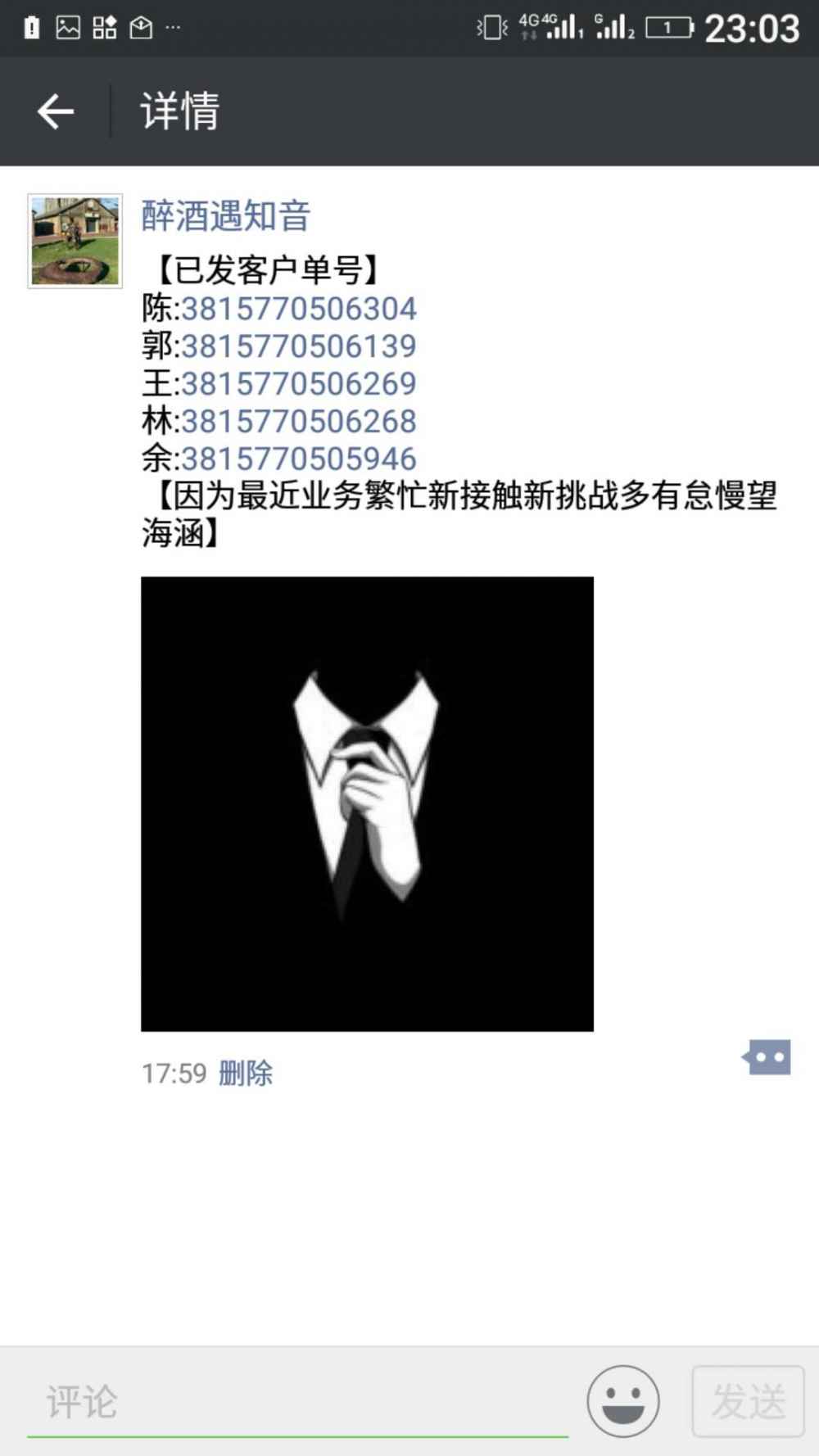Tap tracking number 3815770506139
Viewport: 819px width, 1456px height.
(x=298, y=346)
